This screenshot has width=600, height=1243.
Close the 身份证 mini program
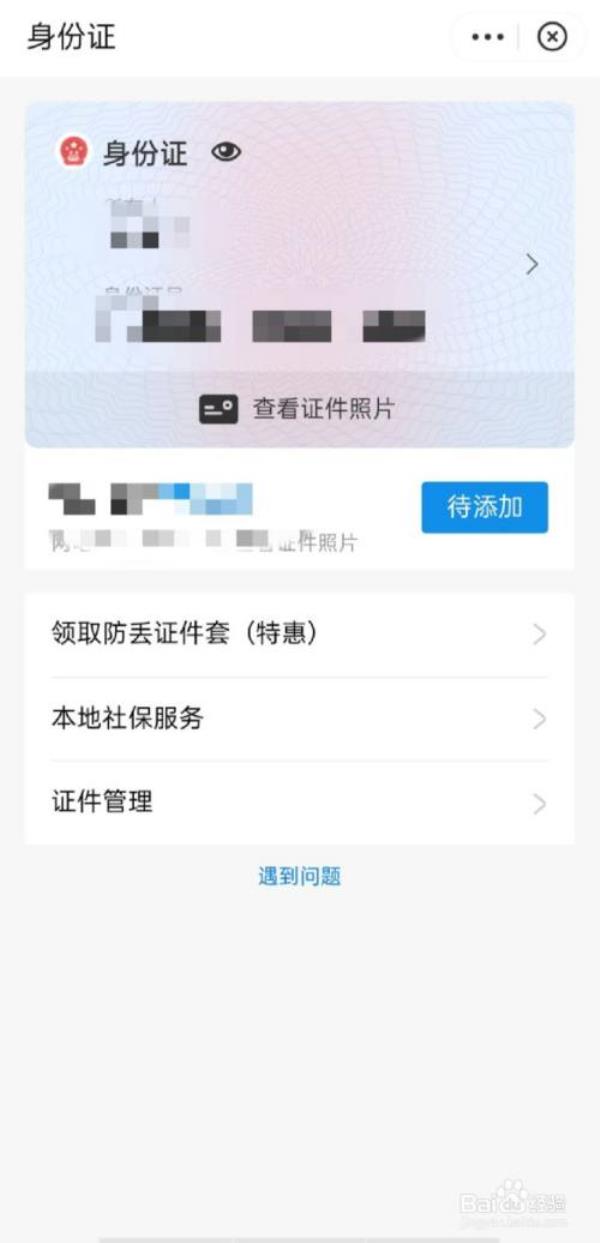[x=552, y=37]
